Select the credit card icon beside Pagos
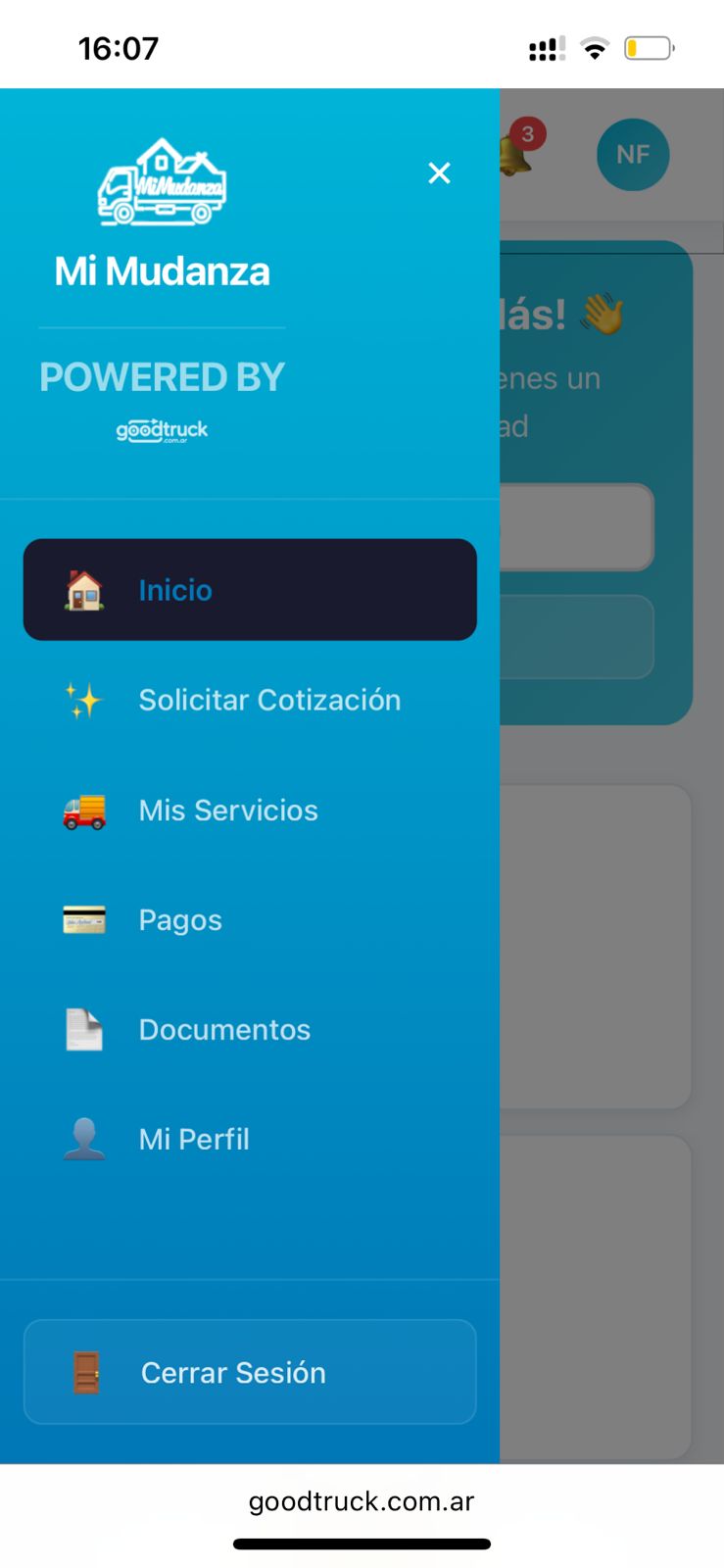The image size is (724, 1568). [x=84, y=919]
